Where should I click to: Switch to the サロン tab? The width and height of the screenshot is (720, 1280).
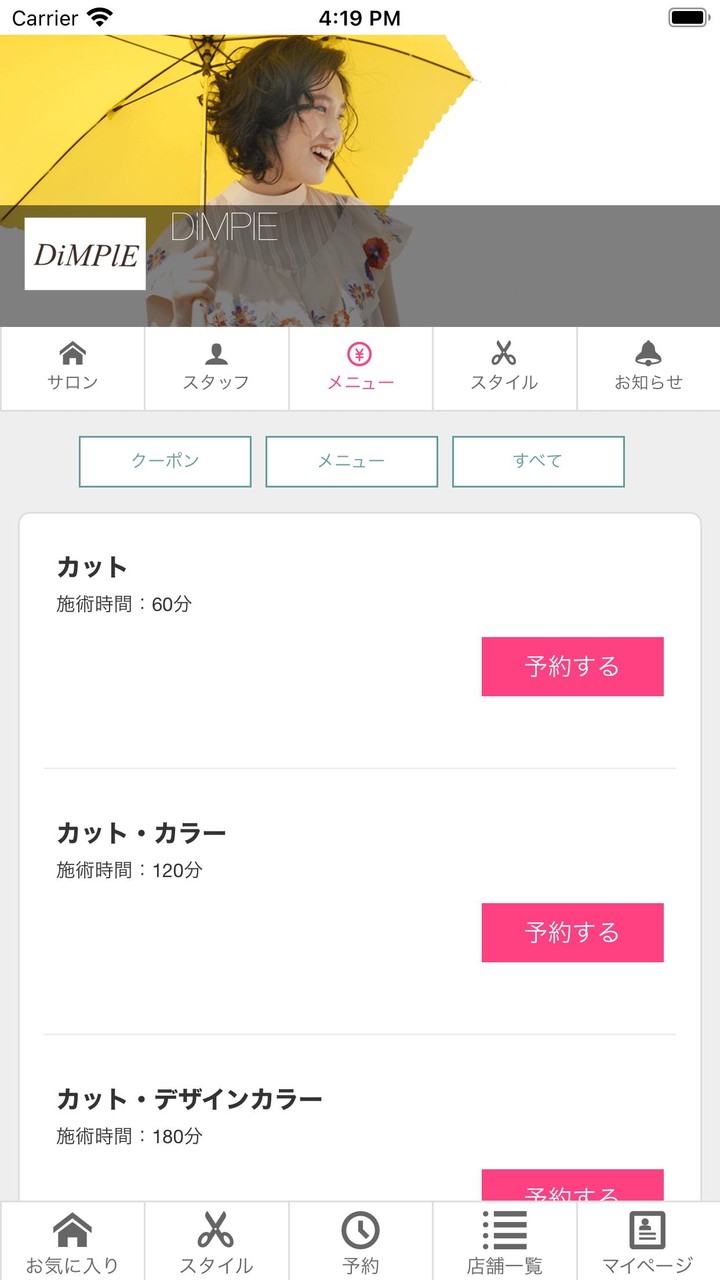(71, 368)
